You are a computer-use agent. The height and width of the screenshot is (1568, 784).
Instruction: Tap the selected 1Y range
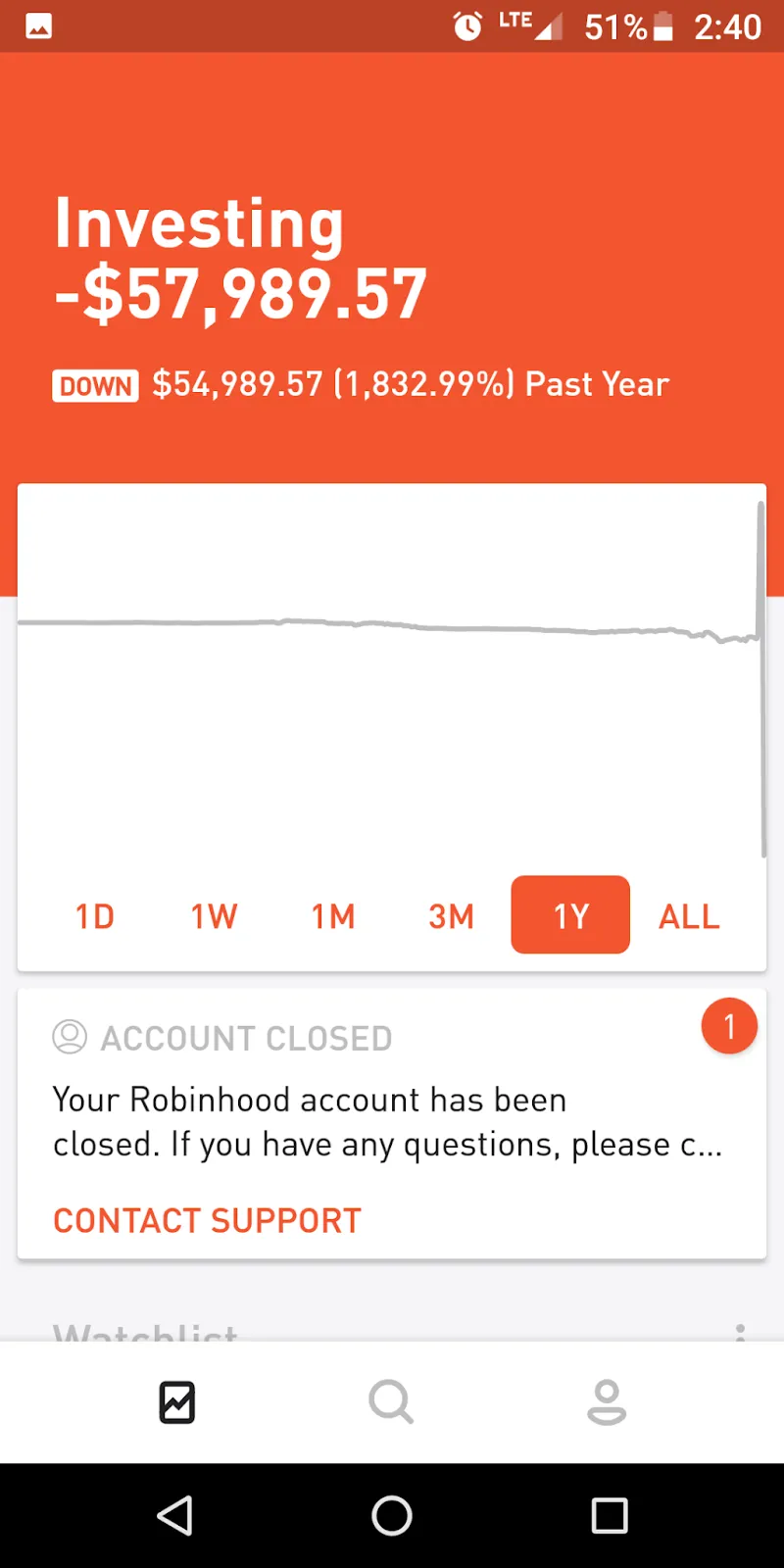(x=570, y=915)
